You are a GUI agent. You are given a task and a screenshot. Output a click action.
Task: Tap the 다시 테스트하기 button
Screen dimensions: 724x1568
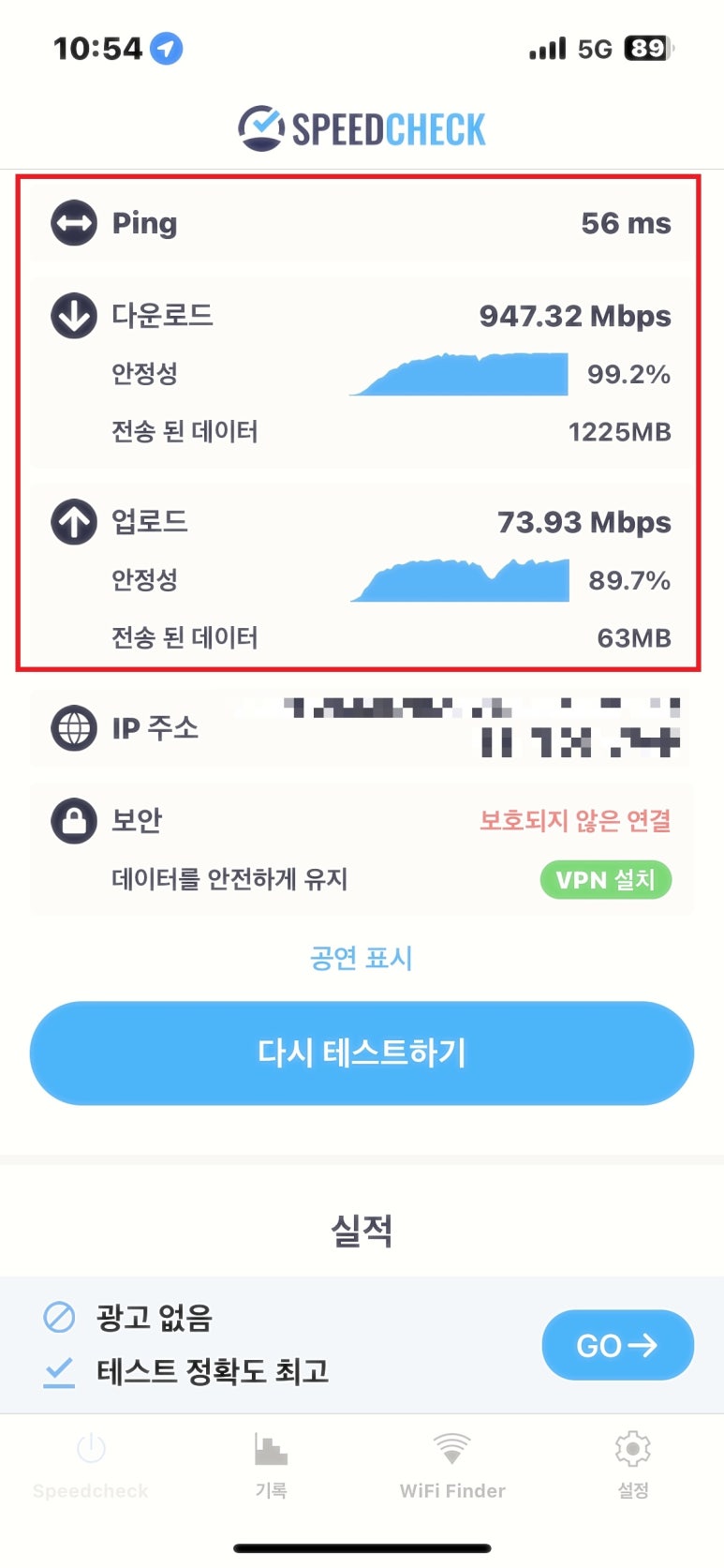pyautogui.click(x=362, y=1053)
